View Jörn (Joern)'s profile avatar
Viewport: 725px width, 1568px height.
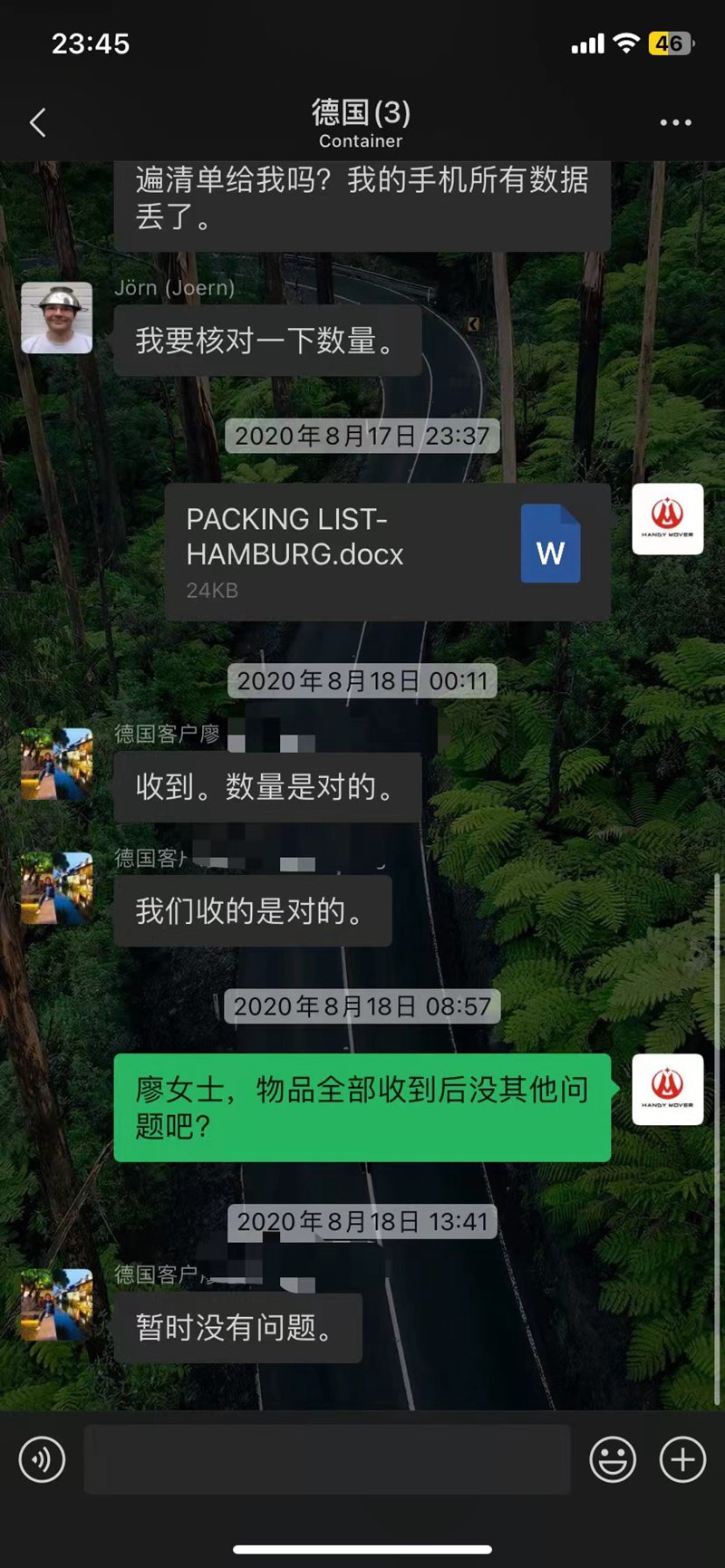click(57, 318)
